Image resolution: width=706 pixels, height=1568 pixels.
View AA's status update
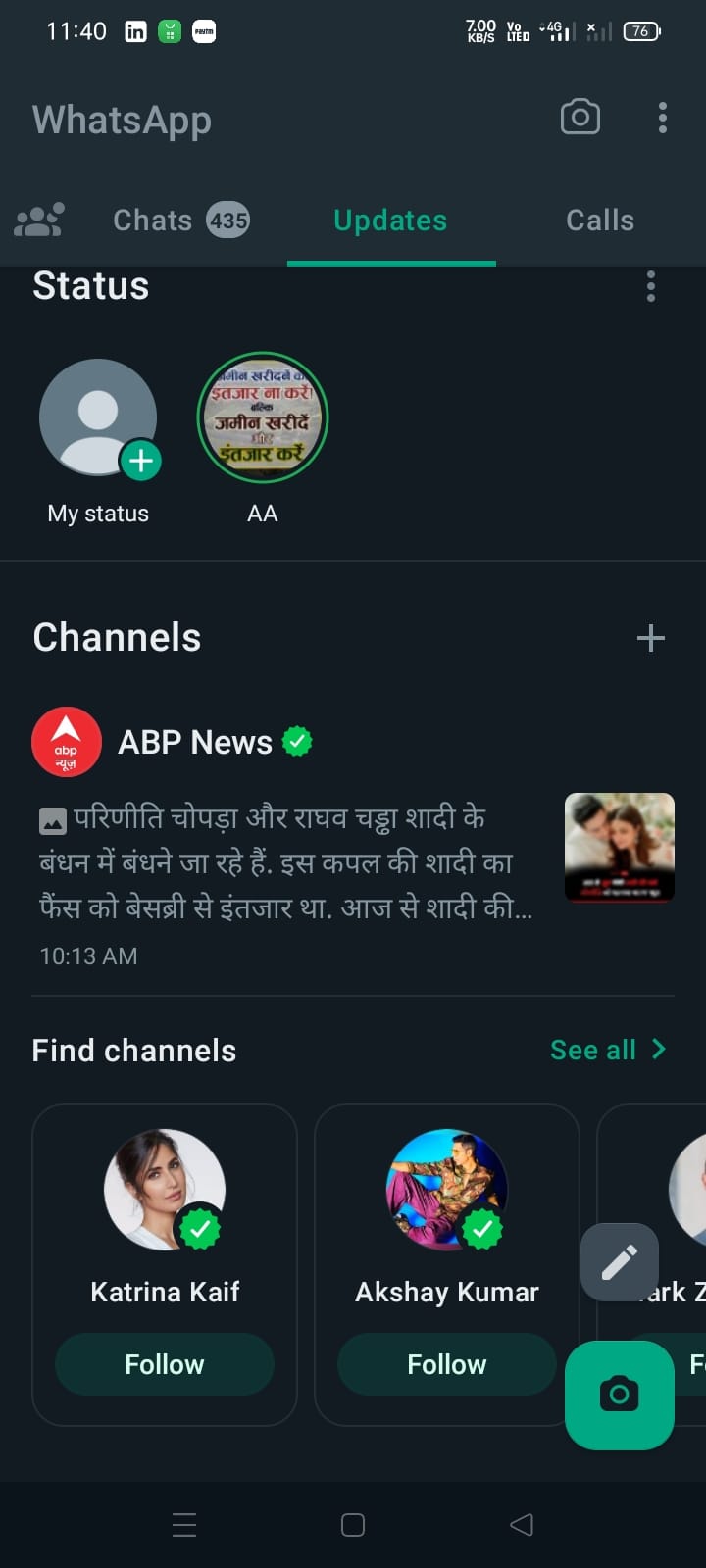click(261, 418)
